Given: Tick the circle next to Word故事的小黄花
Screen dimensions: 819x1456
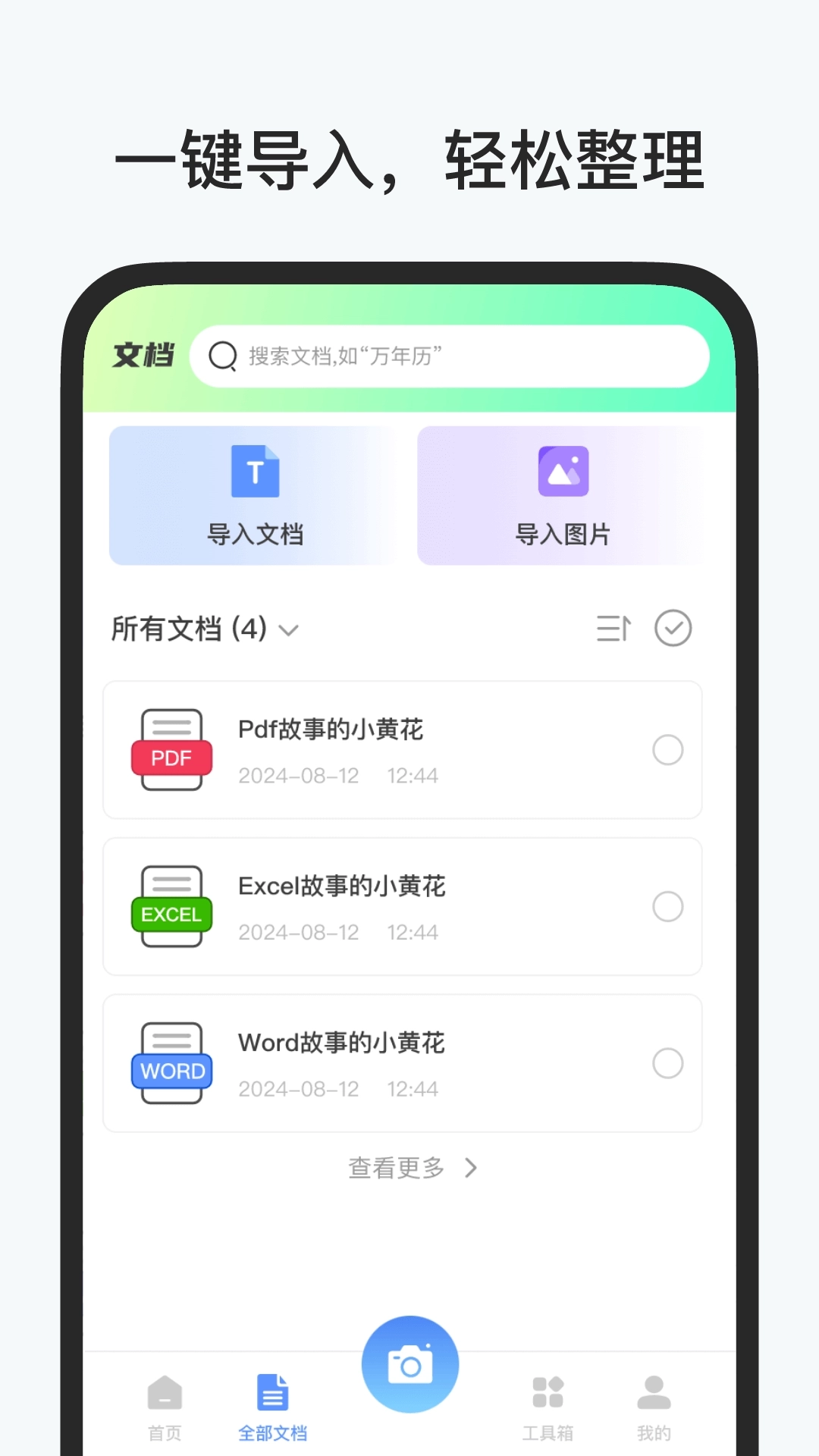Looking at the screenshot, I should pyautogui.click(x=668, y=1064).
